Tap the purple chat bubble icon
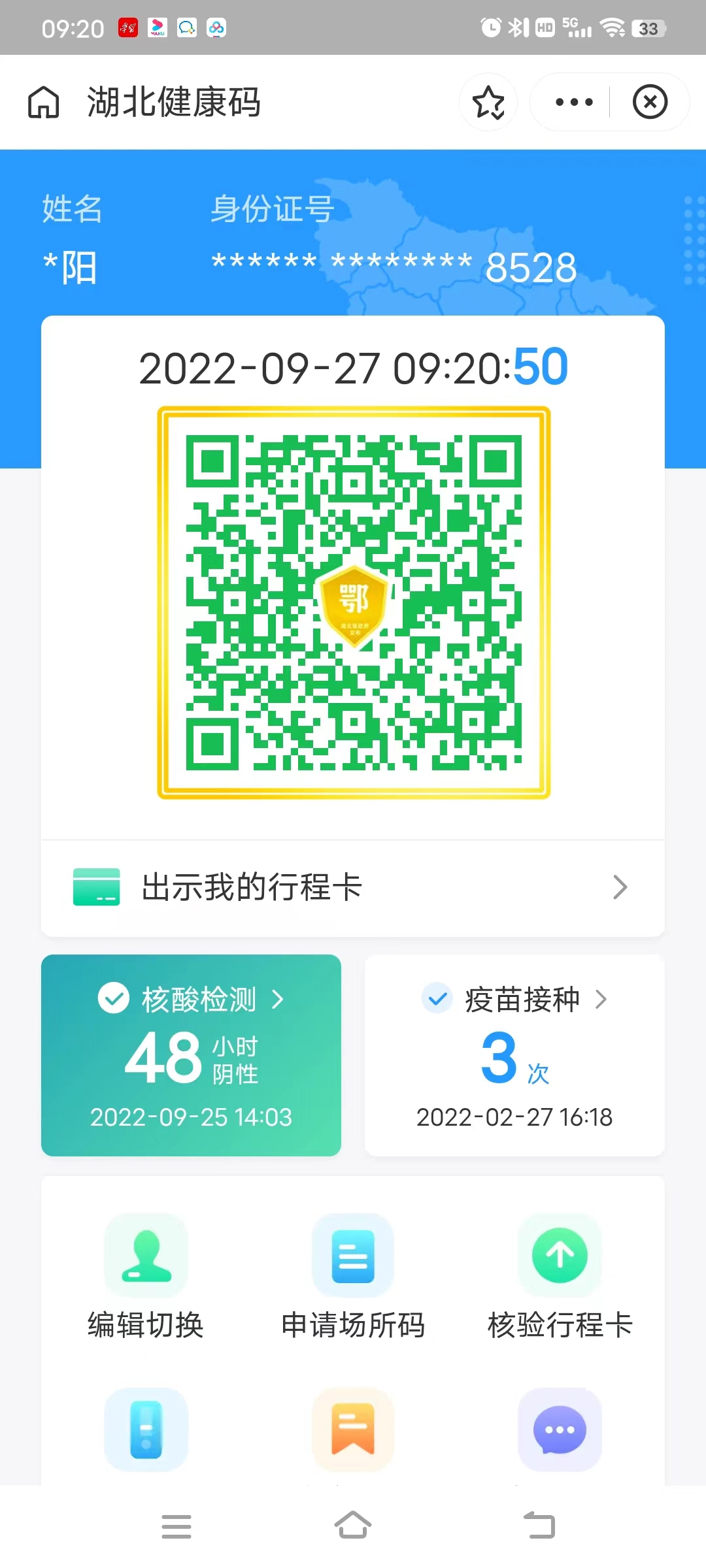706x1568 pixels. point(560,1430)
